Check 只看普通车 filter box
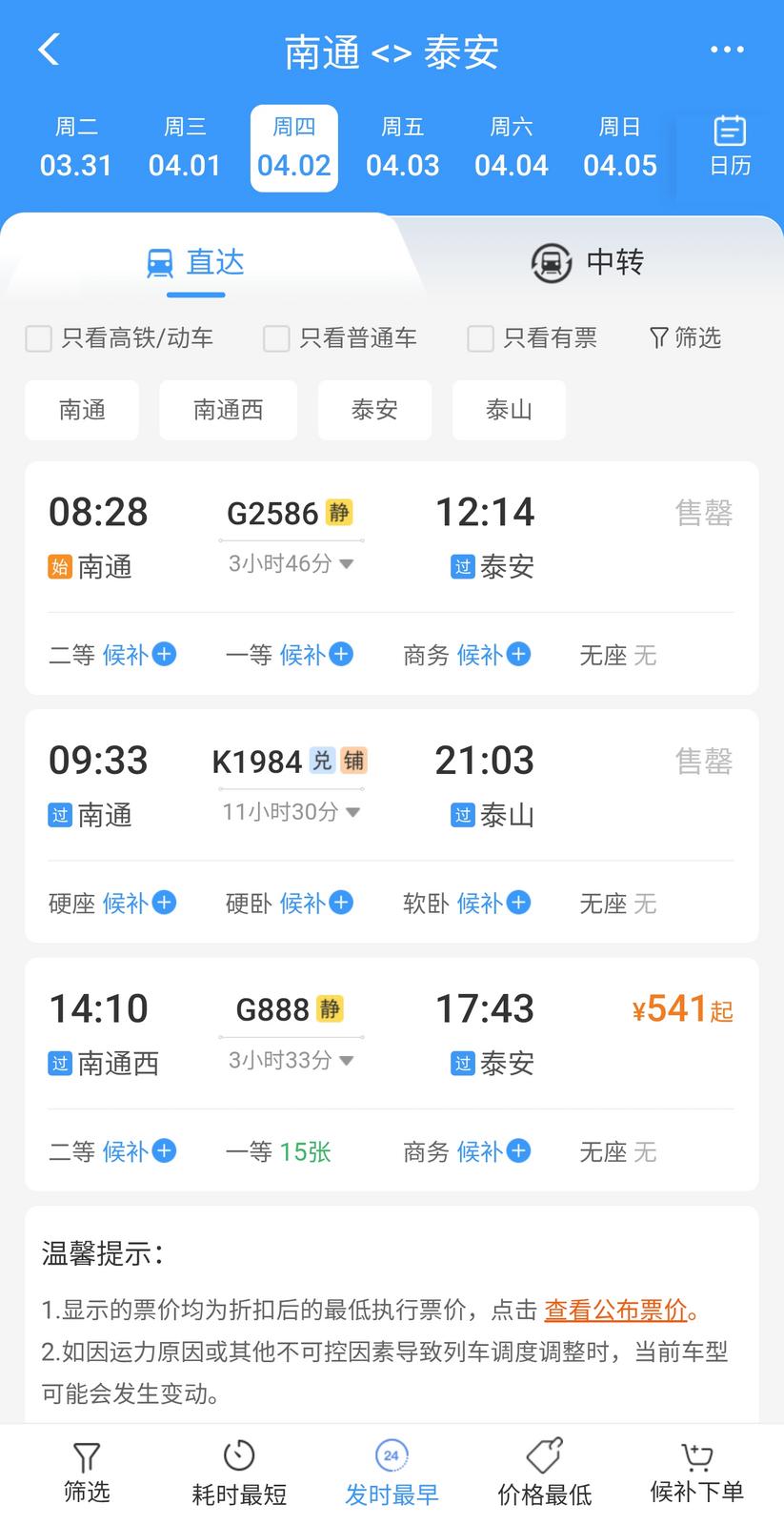The width and height of the screenshot is (784, 1525). click(276, 338)
